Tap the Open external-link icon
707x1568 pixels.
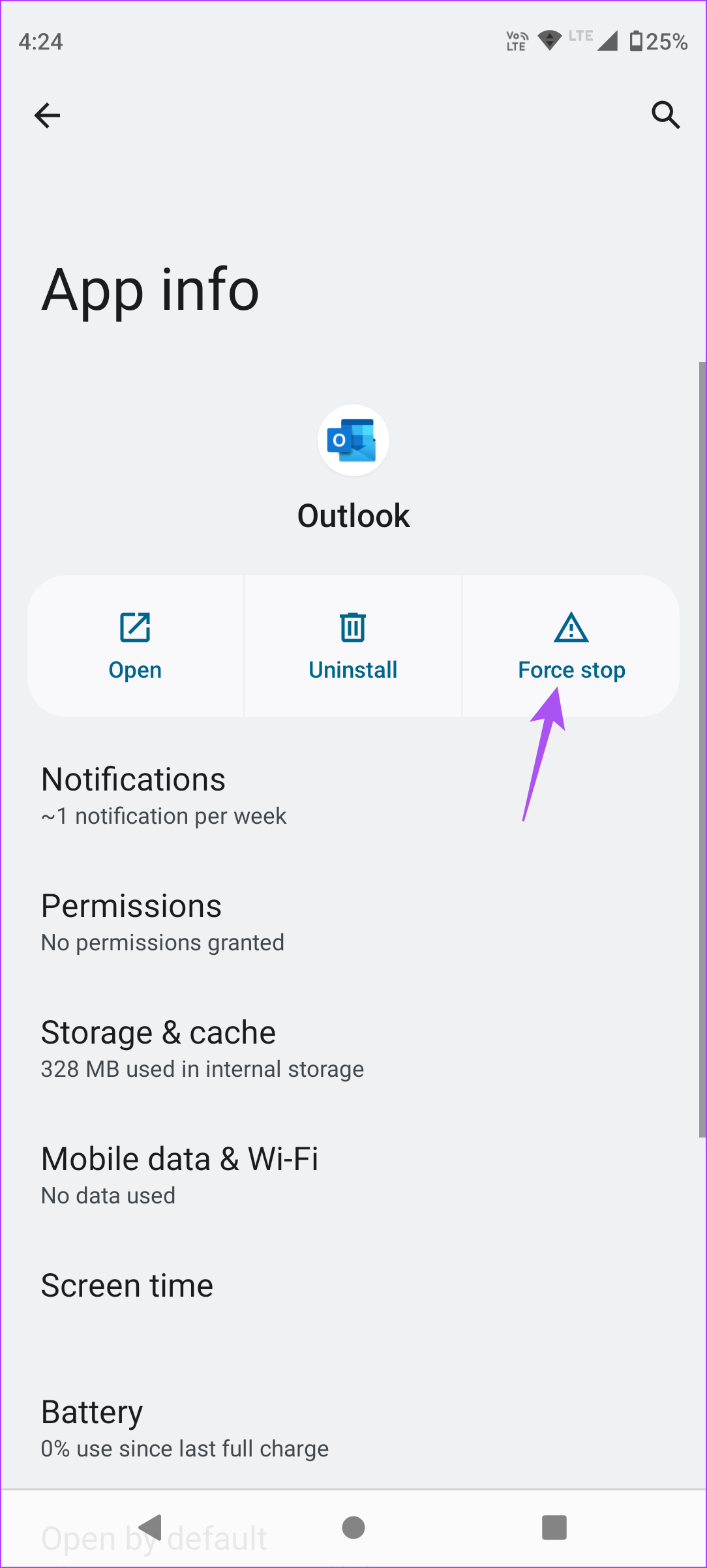135,627
